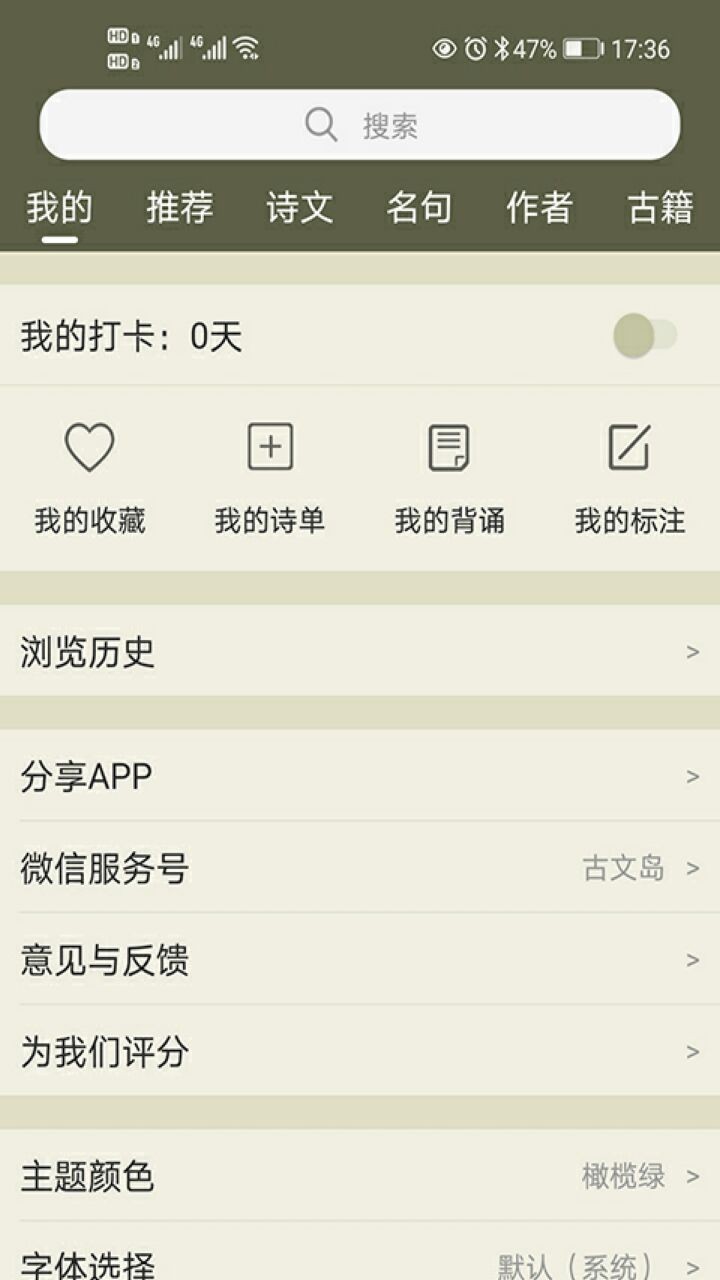Switch to the 推荐 tab
This screenshot has height=1280, width=720.
click(x=180, y=208)
